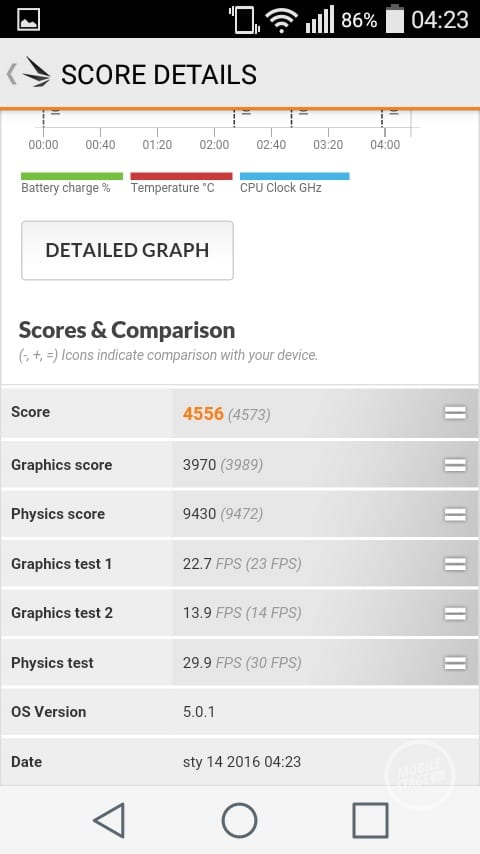Select comparison icon for Graphics test 1
The image size is (480, 854).
455,564
